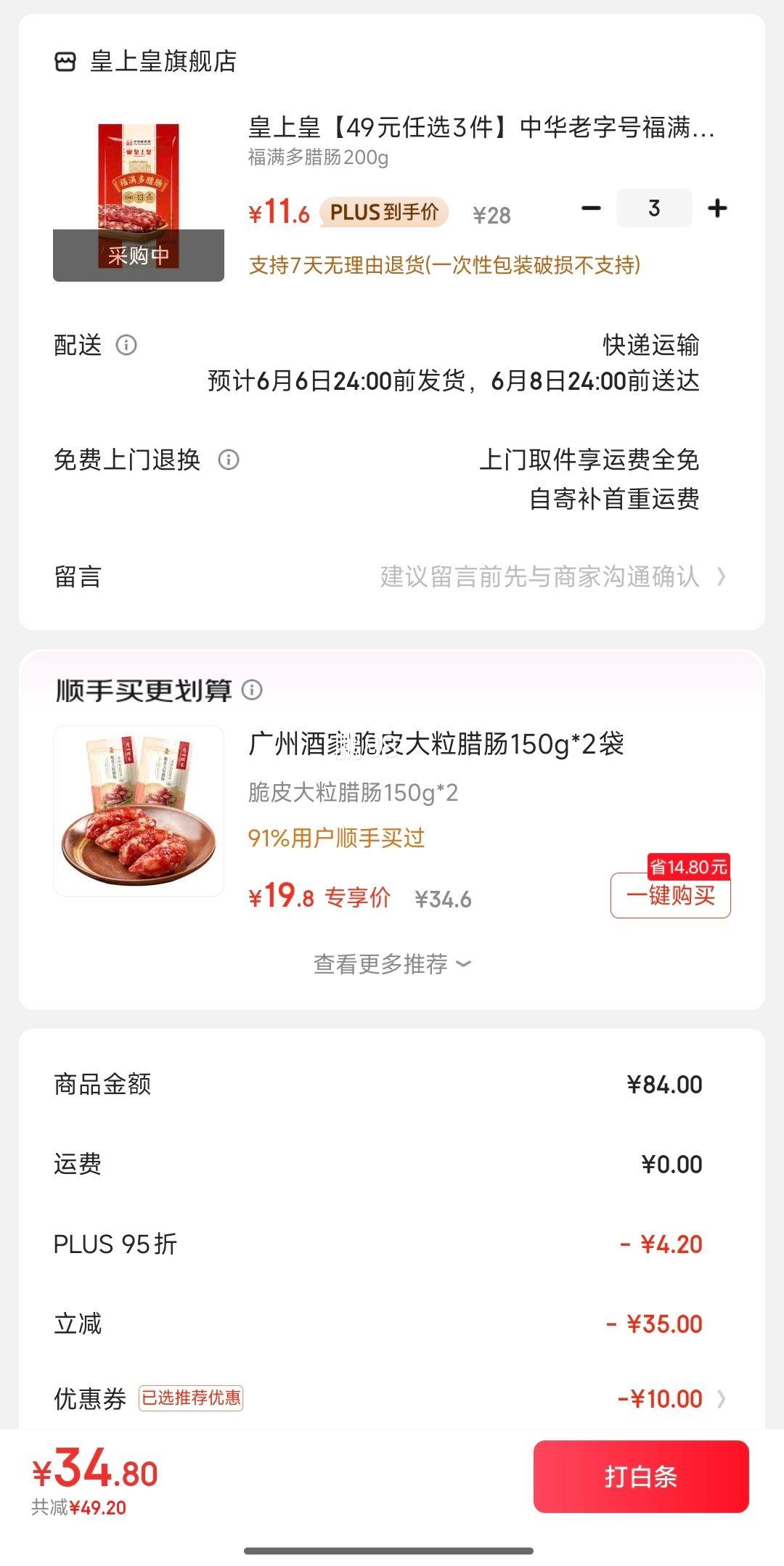
Task: Tap the quantity field showing 3
Action: click(x=654, y=208)
